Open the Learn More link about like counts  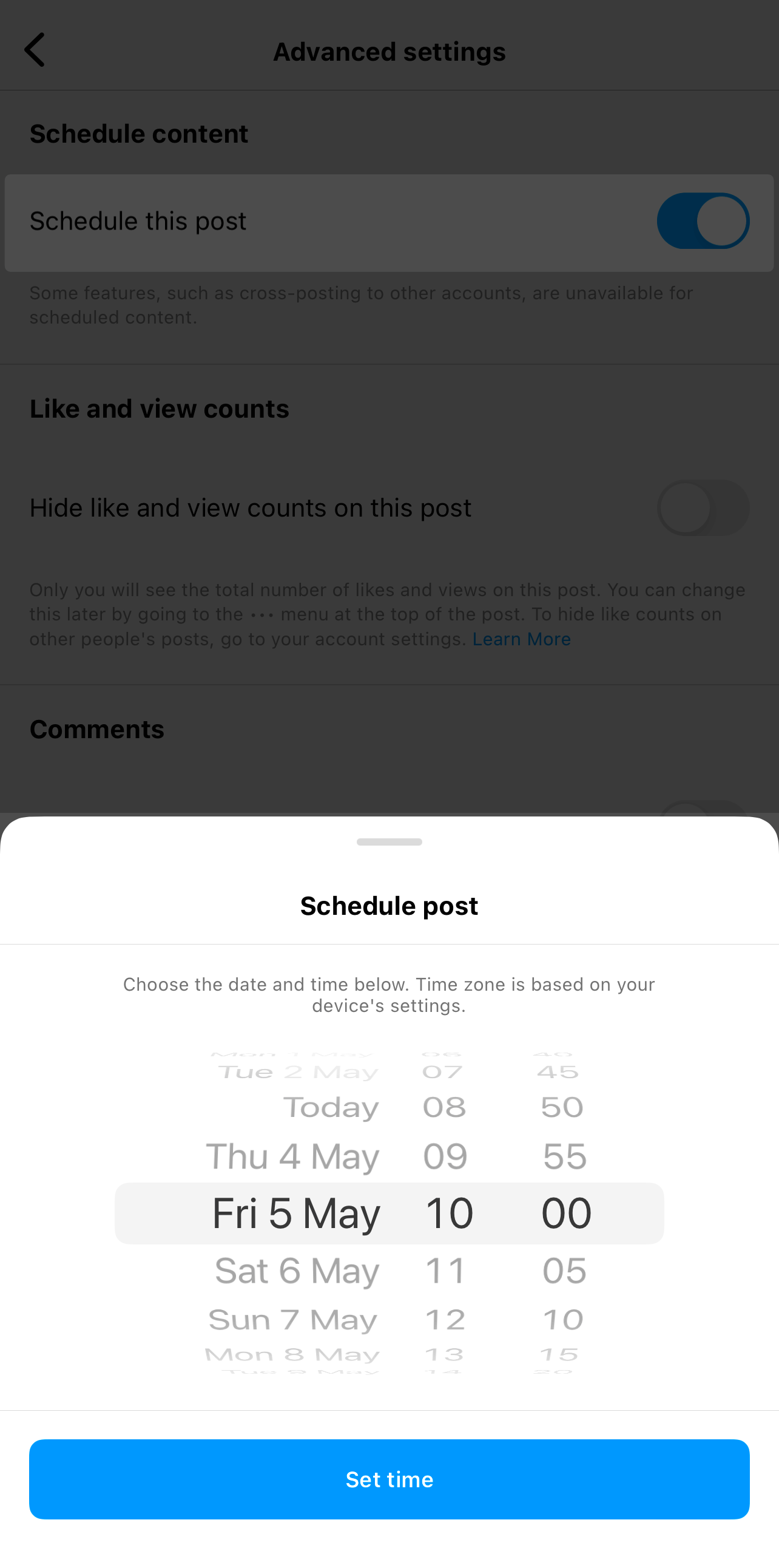click(x=521, y=639)
